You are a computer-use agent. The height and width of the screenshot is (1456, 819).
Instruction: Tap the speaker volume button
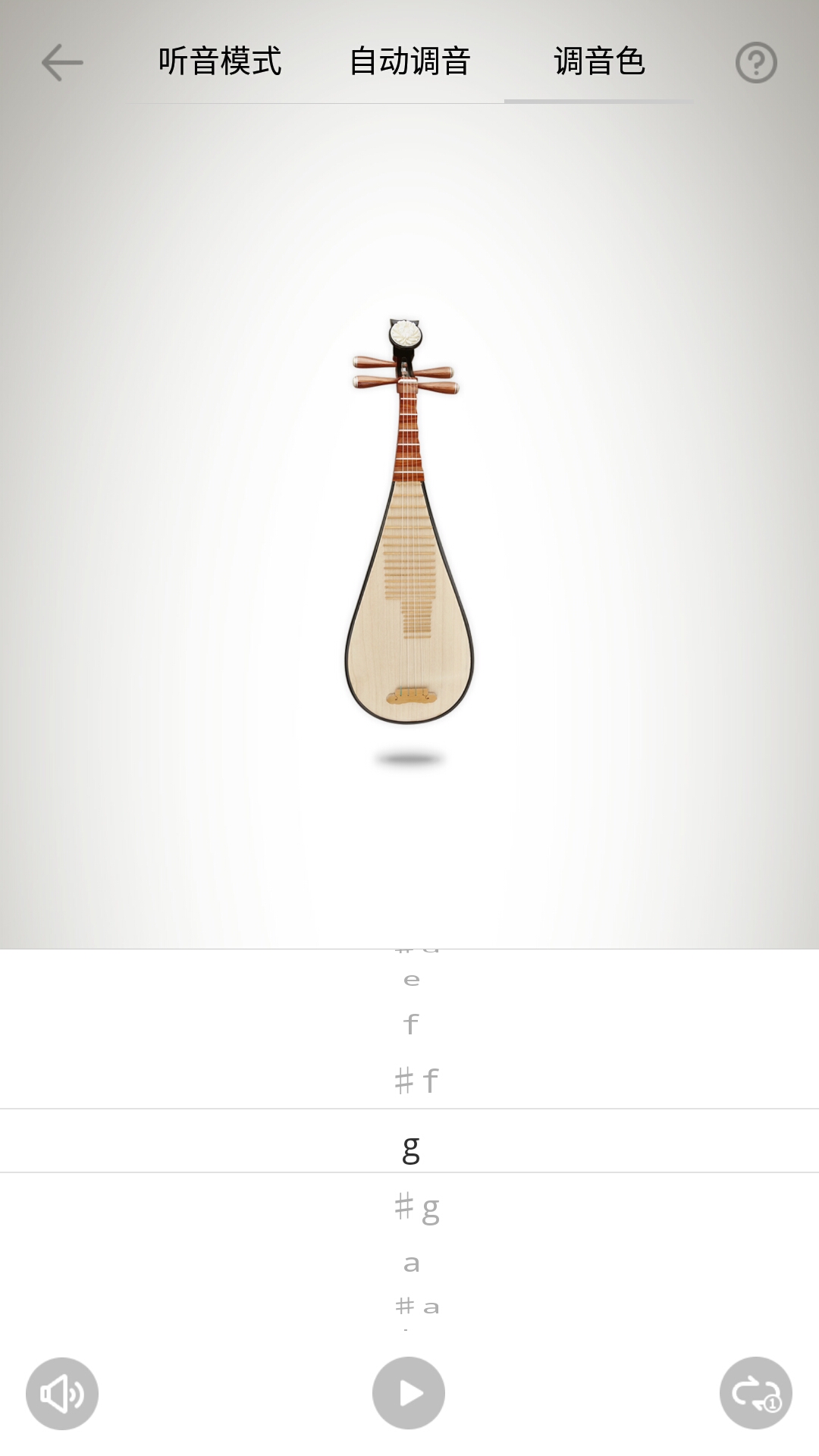[x=62, y=1393]
